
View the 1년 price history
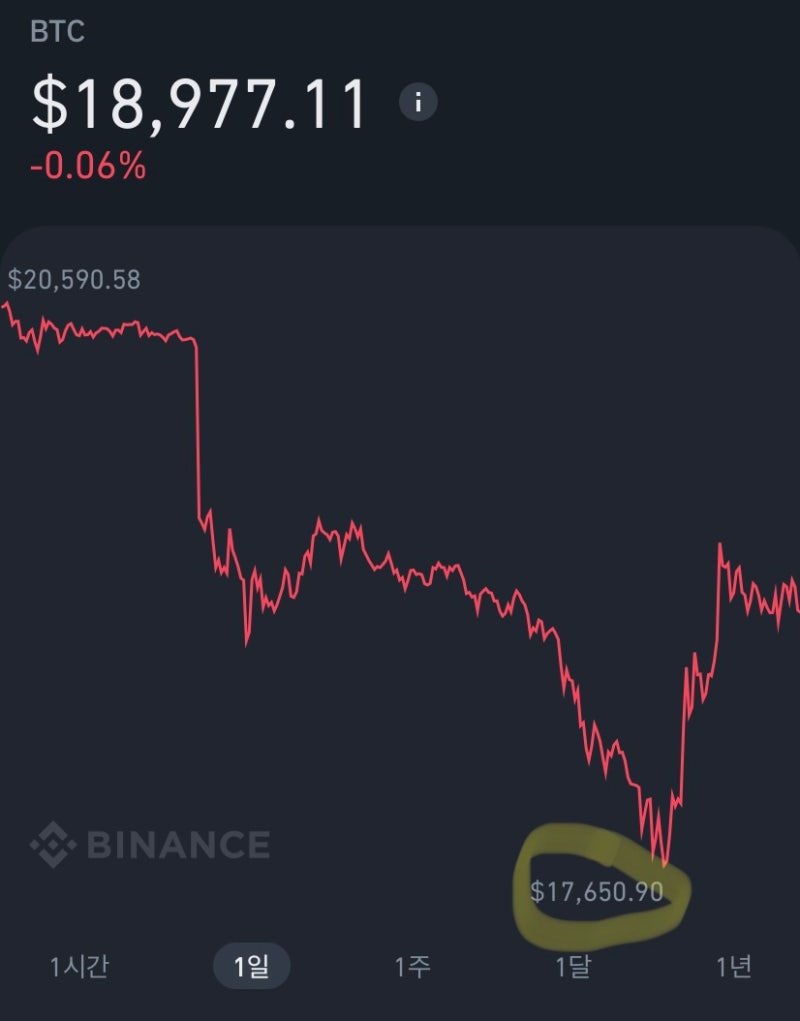tap(733, 967)
